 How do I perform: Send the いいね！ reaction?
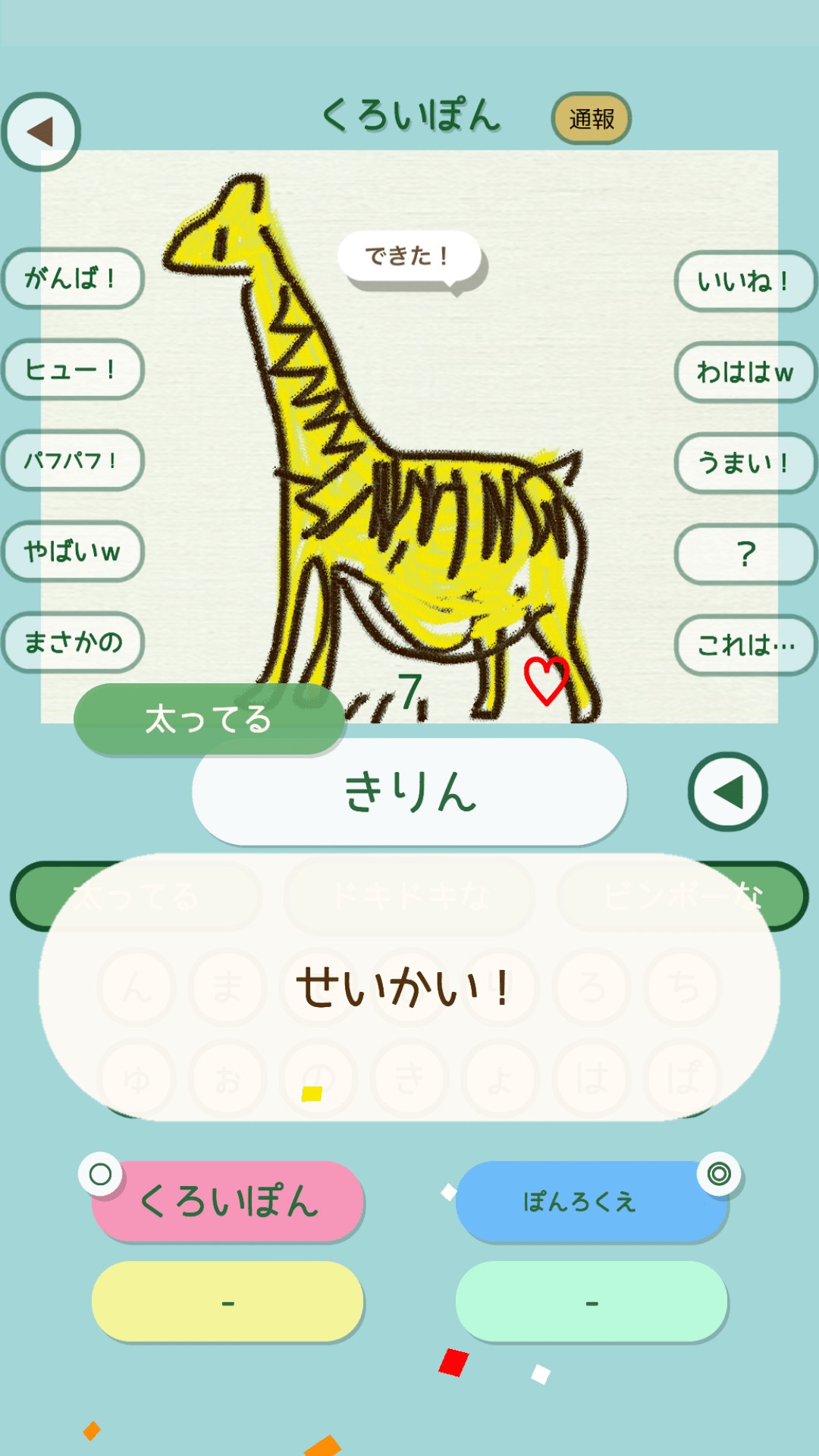(x=745, y=281)
